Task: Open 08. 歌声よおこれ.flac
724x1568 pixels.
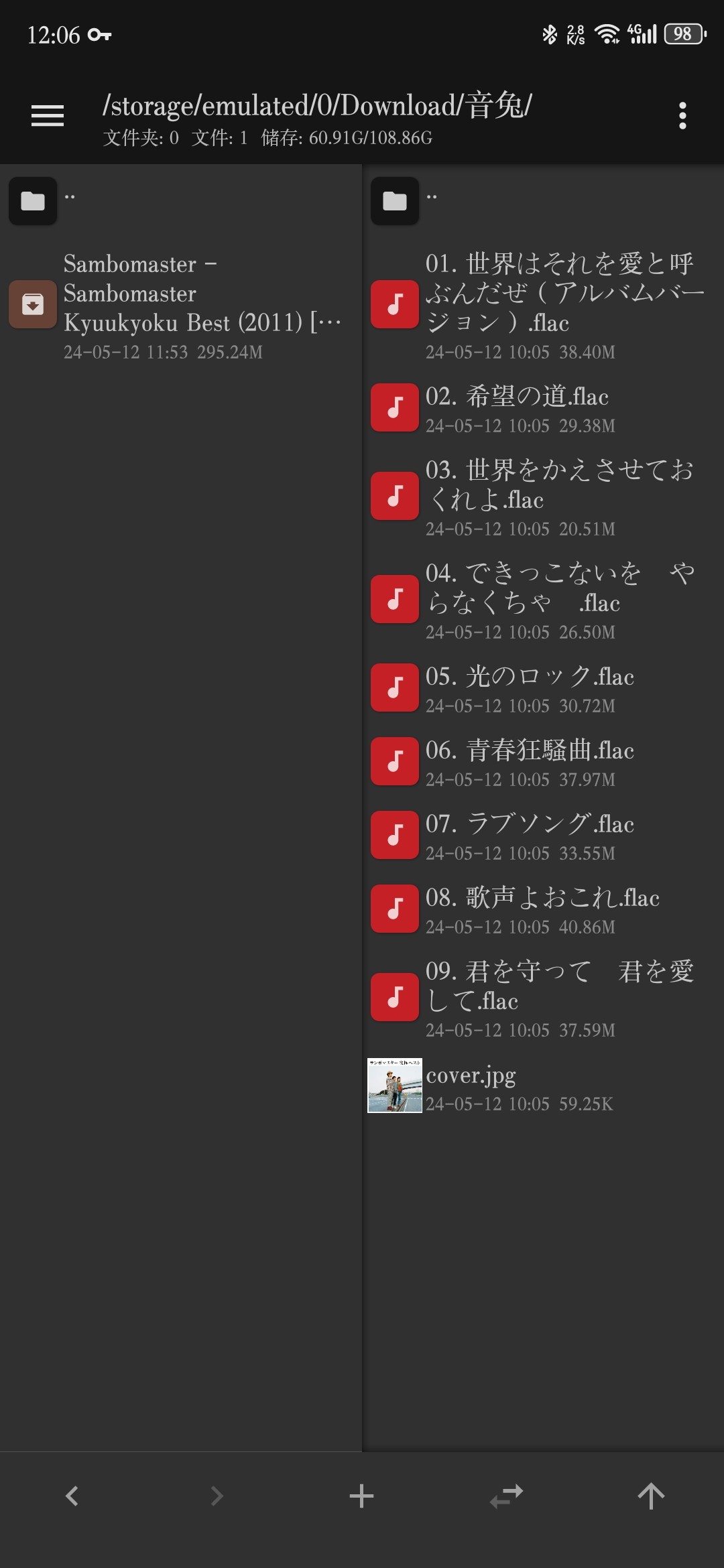Action: (x=536, y=909)
